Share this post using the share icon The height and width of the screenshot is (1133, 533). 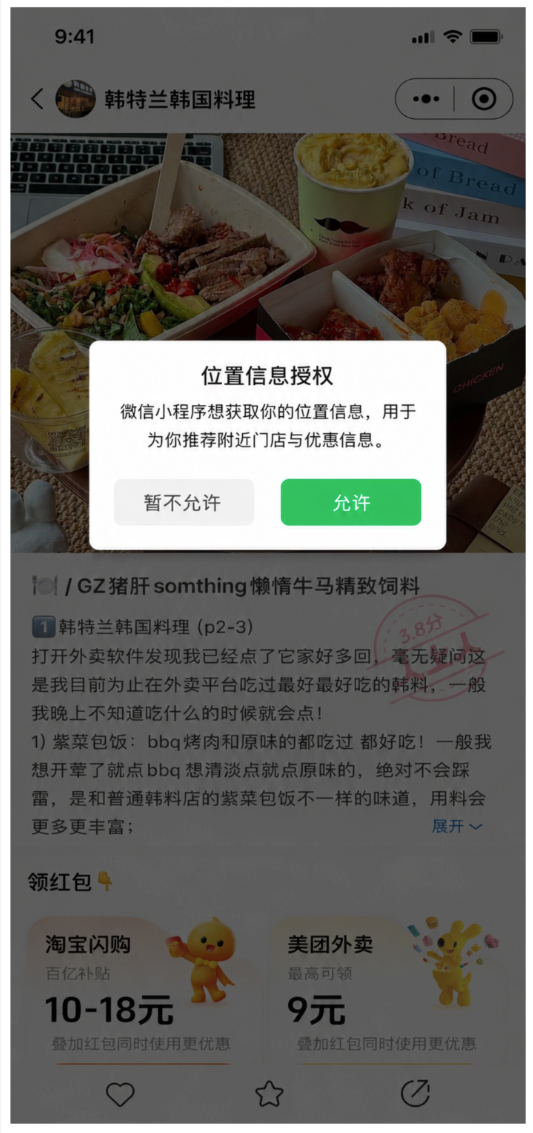[415, 1093]
